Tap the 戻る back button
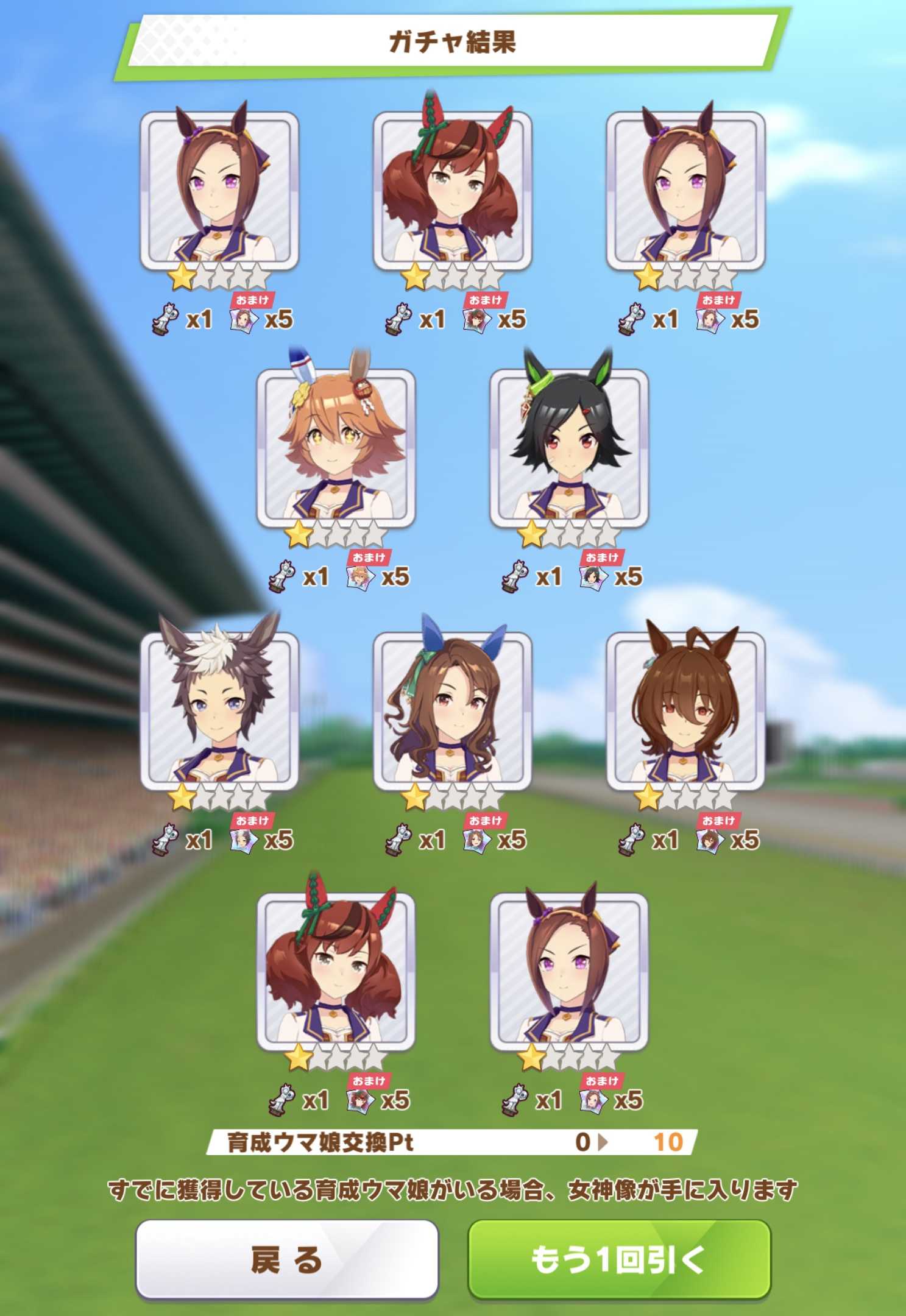This screenshot has width=906, height=1316. (x=286, y=1259)
